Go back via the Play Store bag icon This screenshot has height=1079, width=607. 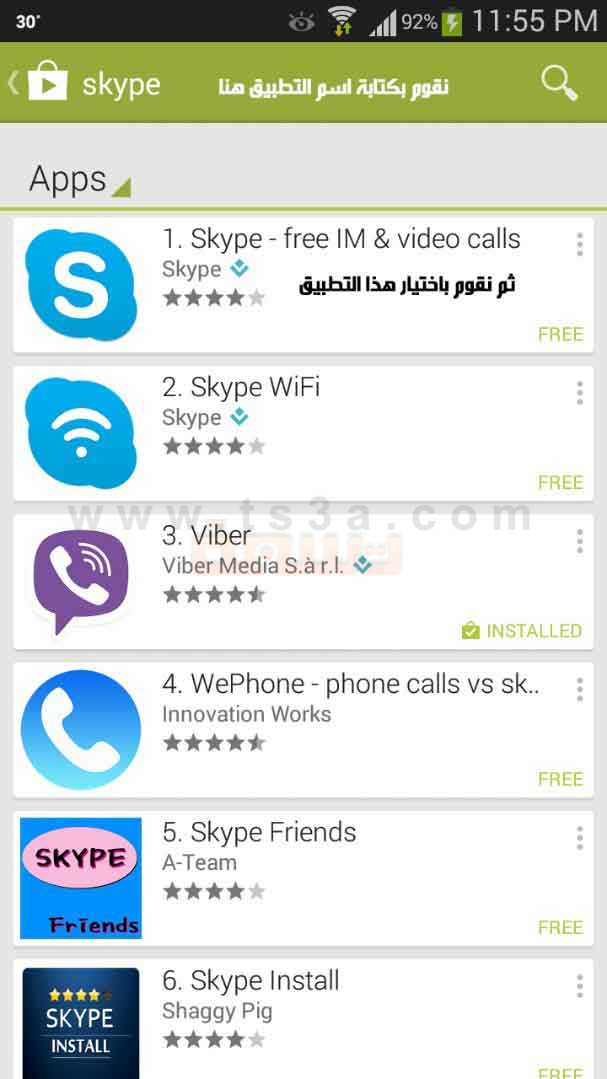[40, 83]
